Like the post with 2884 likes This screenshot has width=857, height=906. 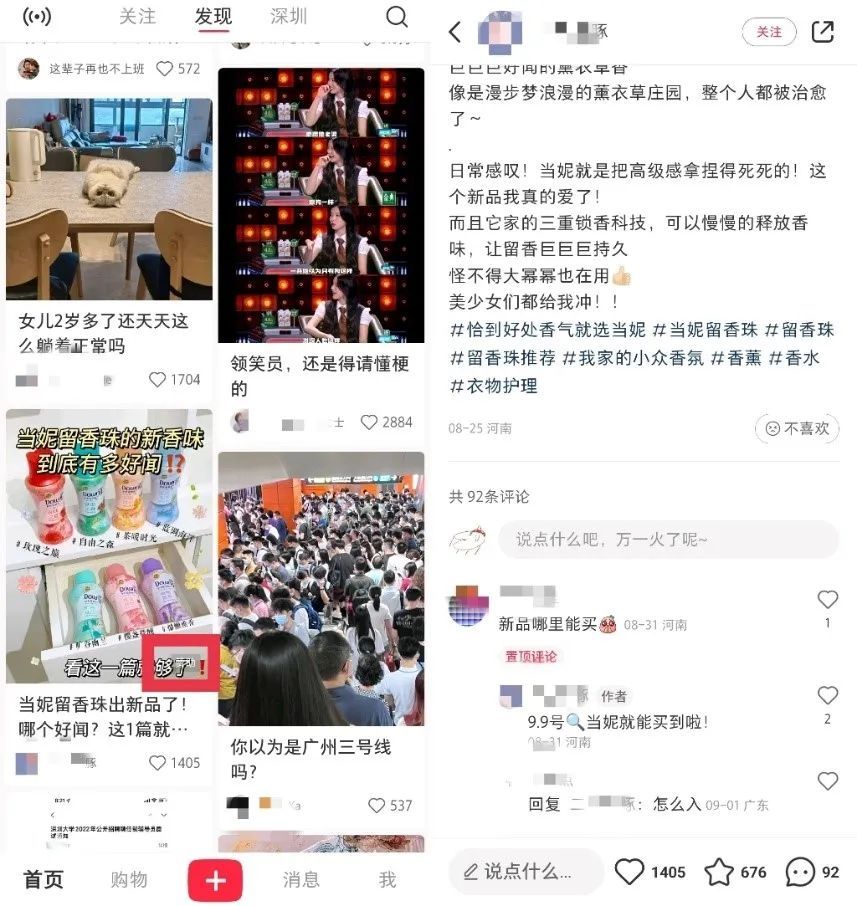369,423
